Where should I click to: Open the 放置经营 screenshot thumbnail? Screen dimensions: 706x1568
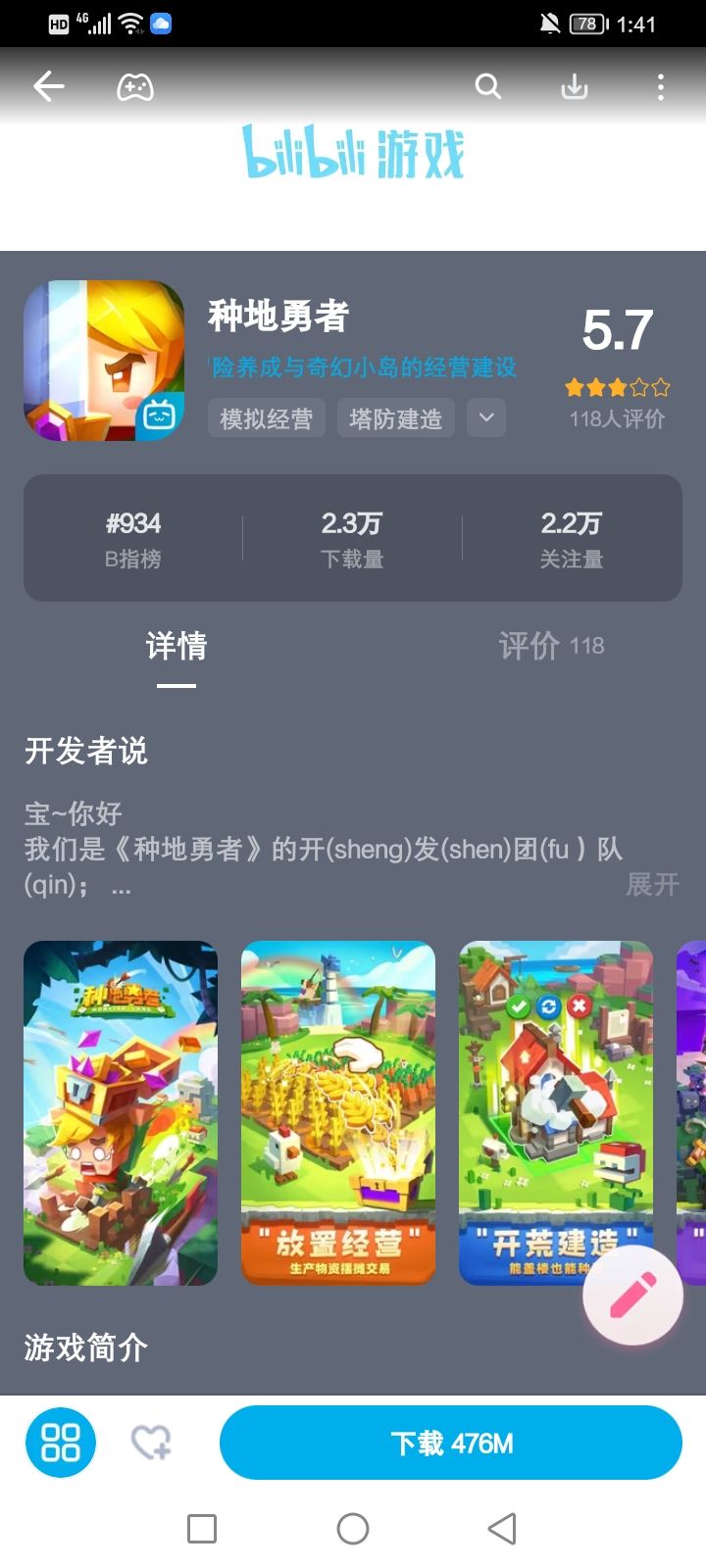click(337, 1112)
